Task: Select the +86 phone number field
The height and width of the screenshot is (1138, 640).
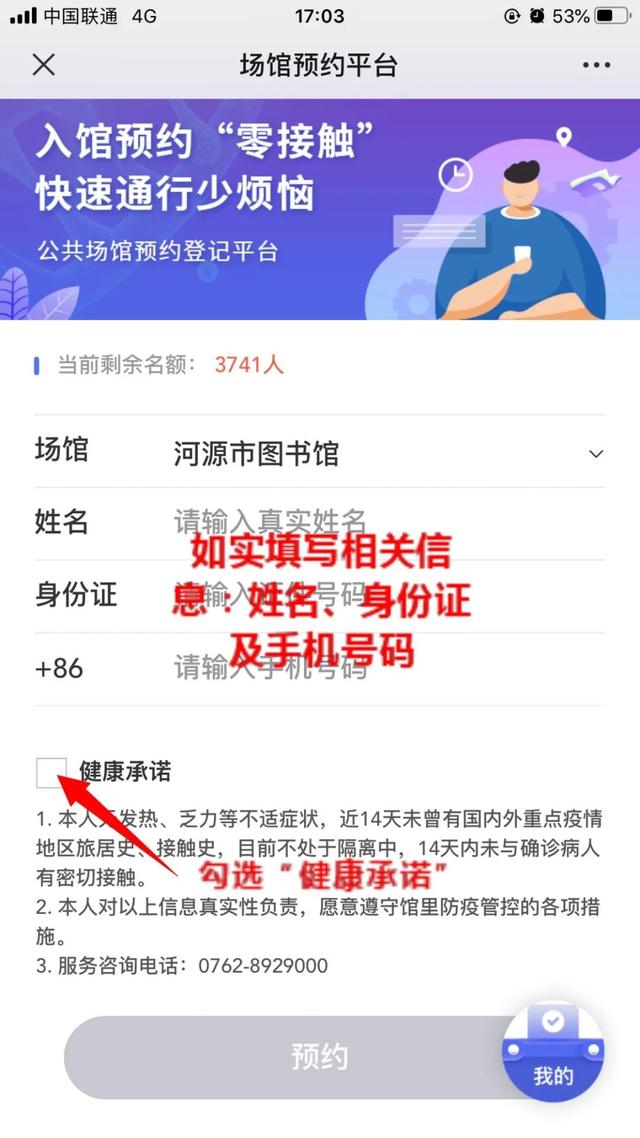Action: pyautogui.click(x=380, y=668)
